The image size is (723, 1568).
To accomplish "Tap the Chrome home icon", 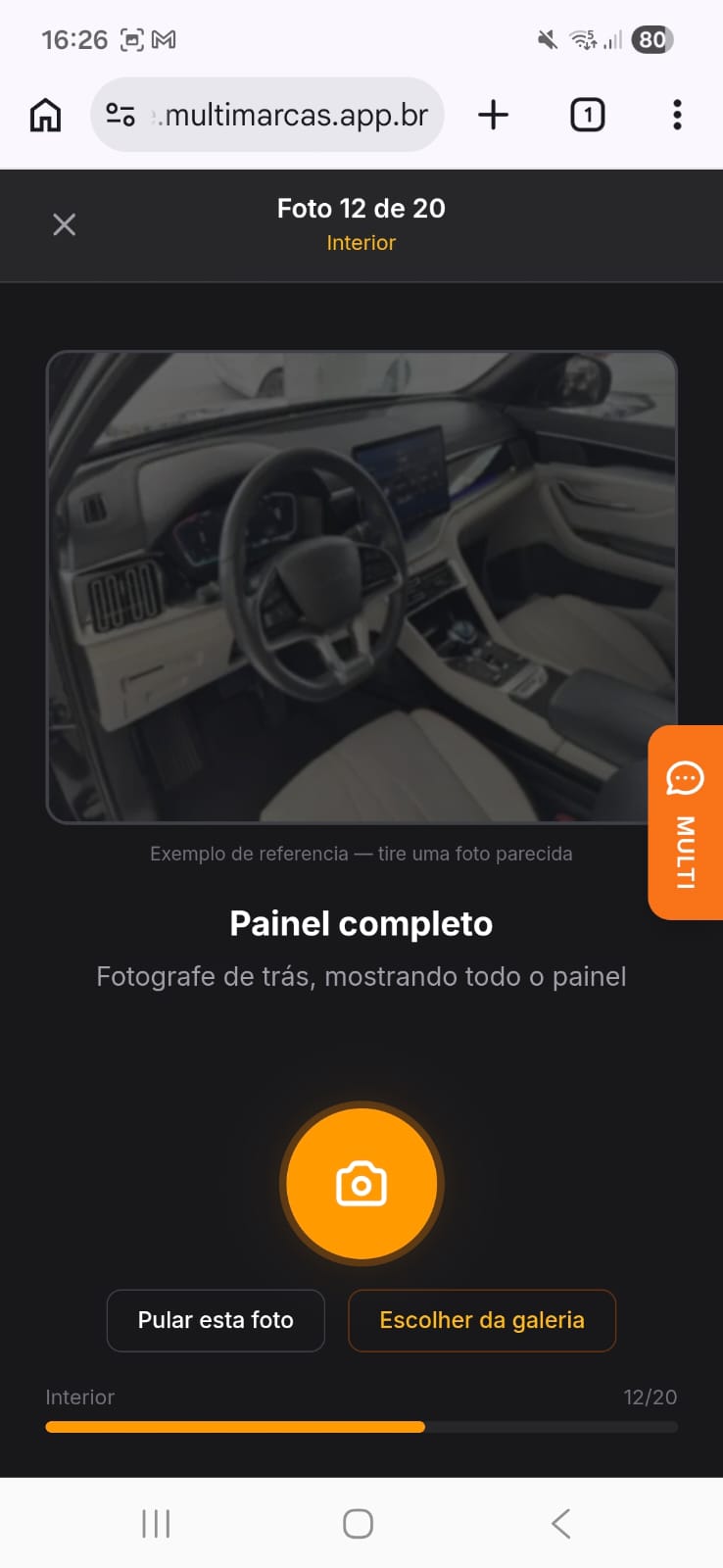I will pyautogui.click(x=44, y=115).
